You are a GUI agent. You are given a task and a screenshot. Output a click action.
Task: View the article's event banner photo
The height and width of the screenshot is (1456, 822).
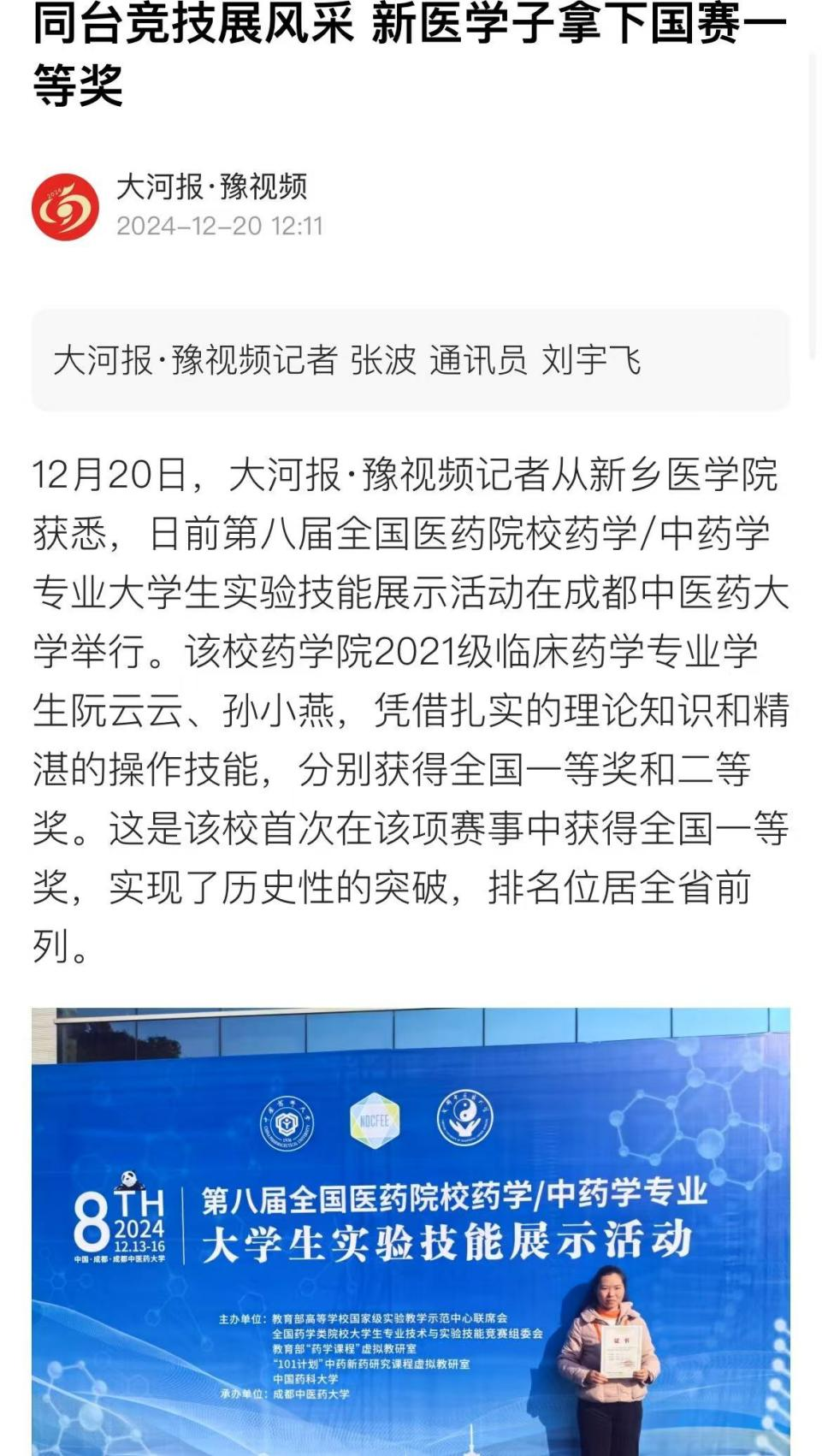click(x=411, y=1232)
